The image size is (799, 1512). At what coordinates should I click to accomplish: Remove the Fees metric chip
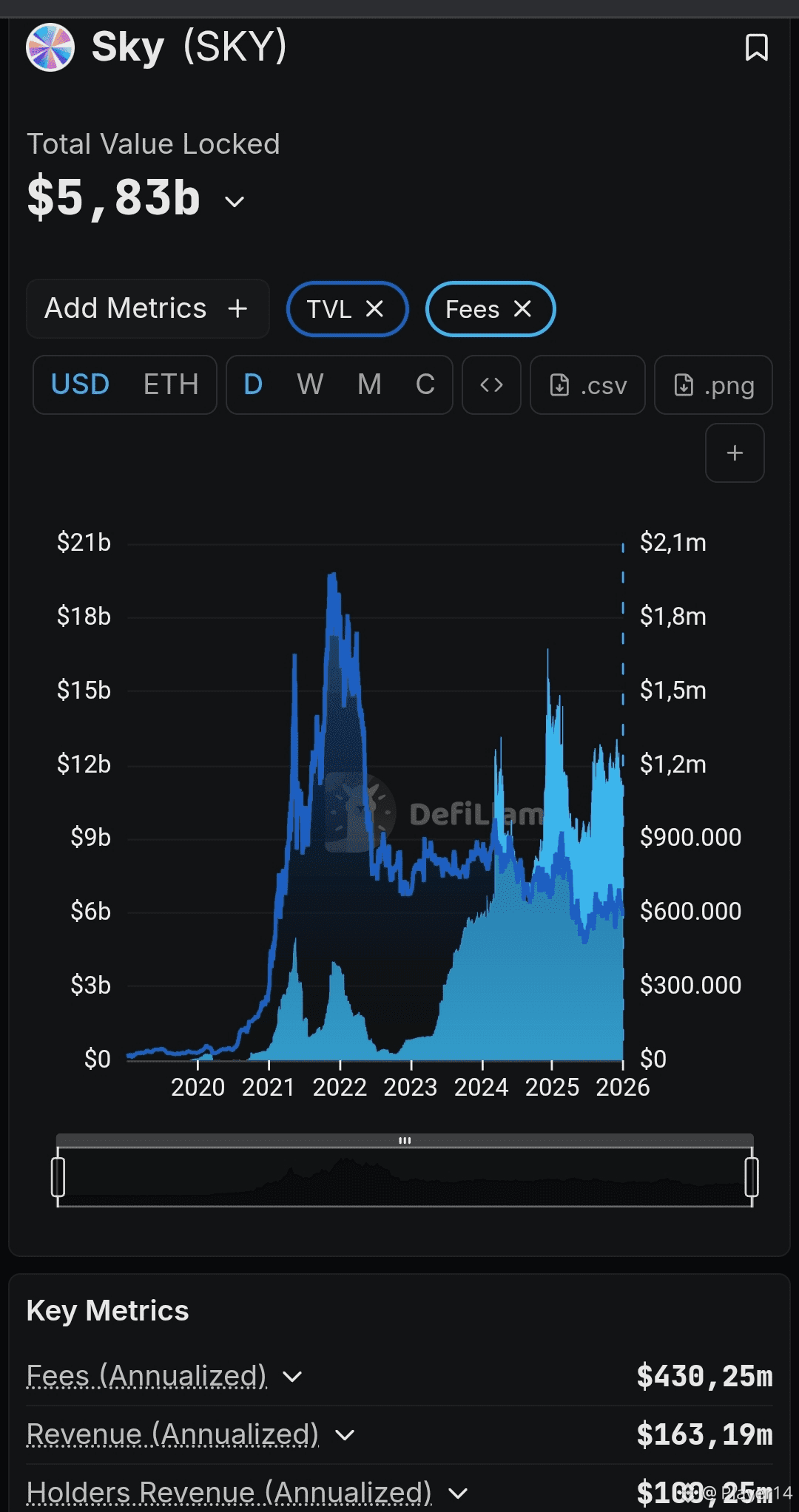pos(522,309)
